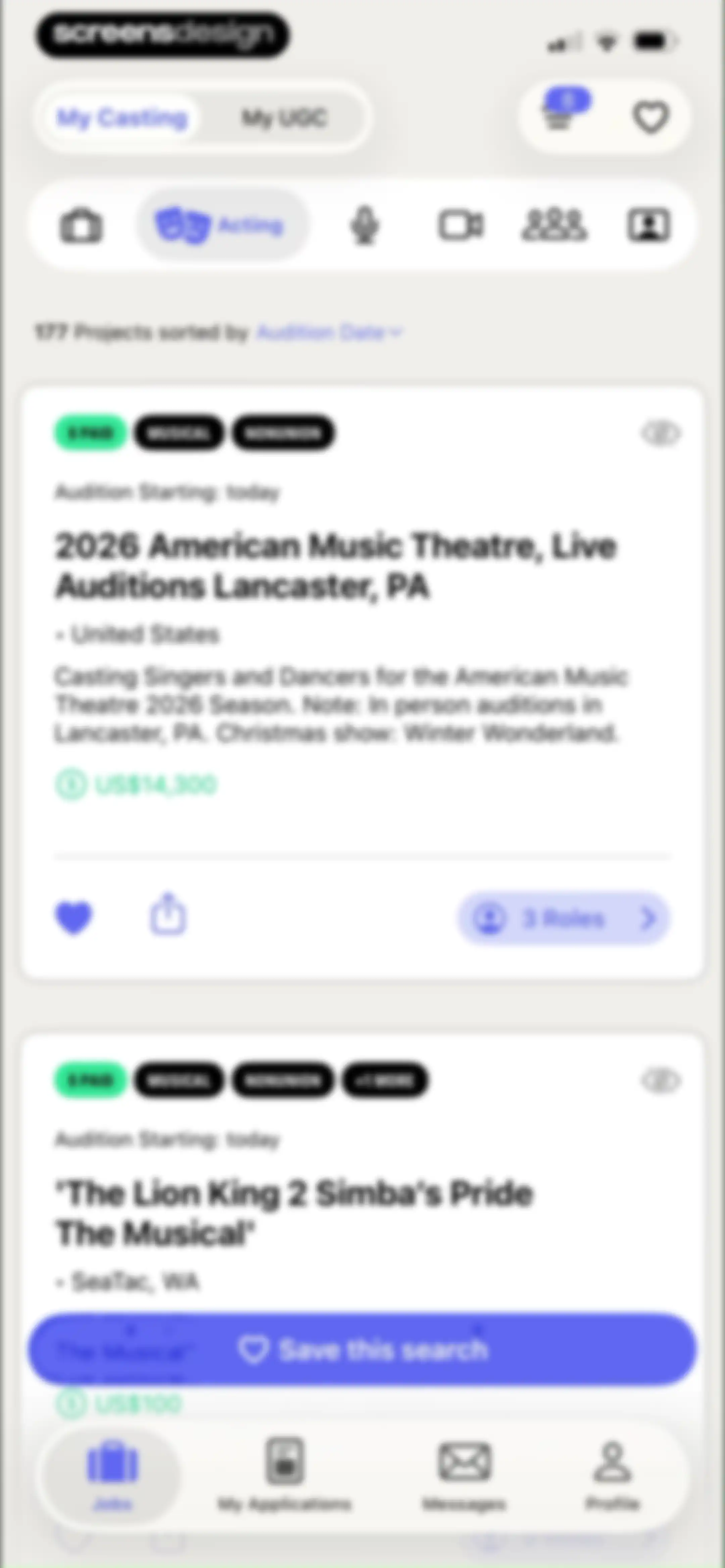Open the Audition Date sort dropdown
Viewport: 725px width, 1568px height.
329,332
